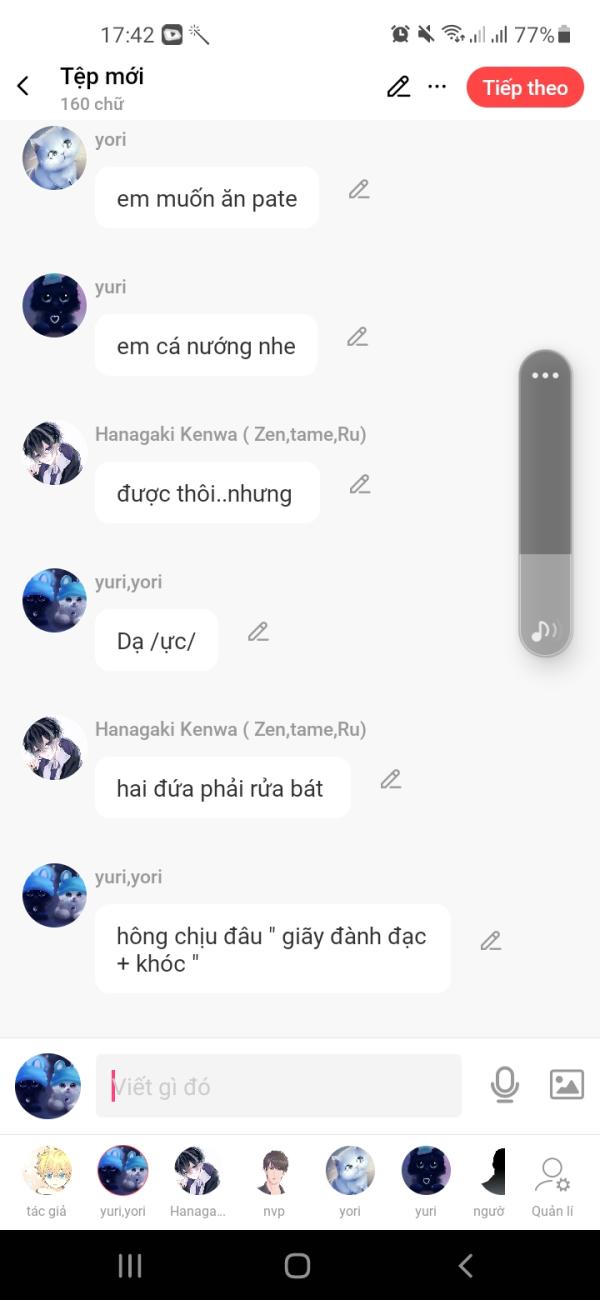
Task: Edit the message "hông chịu đâu"
Action: [490, 941]
